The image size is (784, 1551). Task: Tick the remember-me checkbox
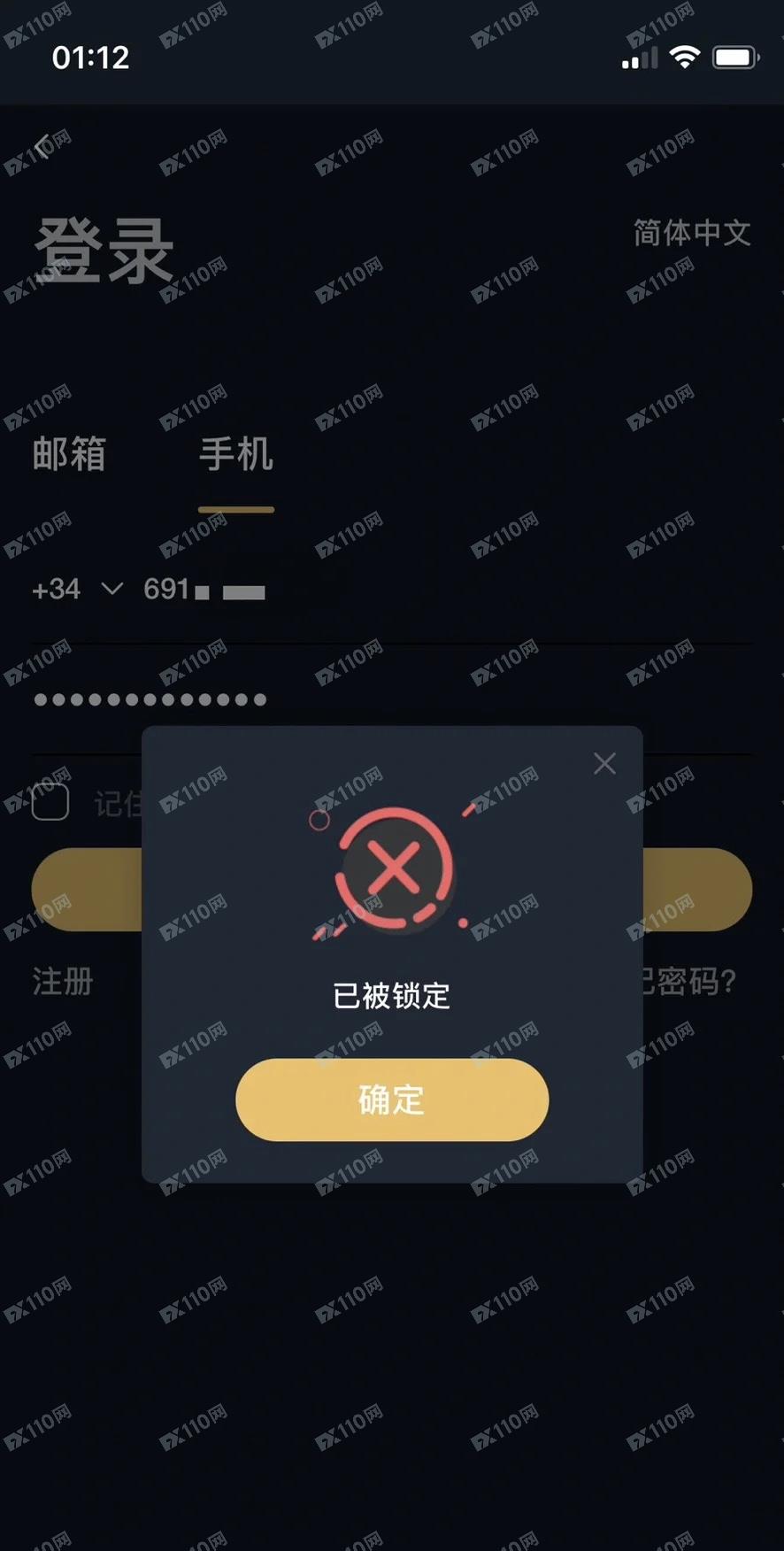click(50, 802)
